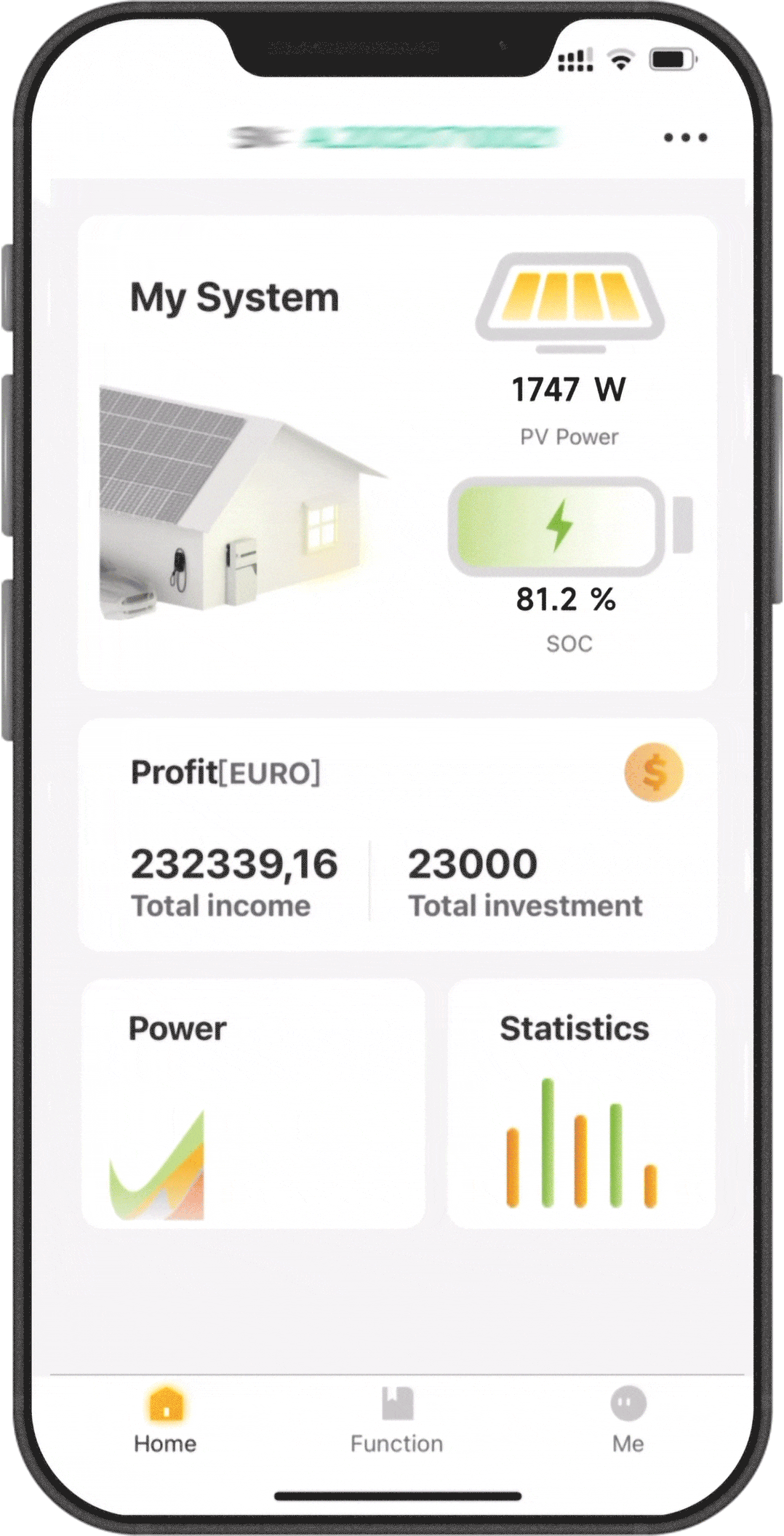The height and width of the screenshot is (1536, 784).
Task: Switch to the Me tab
Action: tap(628, 1420)
